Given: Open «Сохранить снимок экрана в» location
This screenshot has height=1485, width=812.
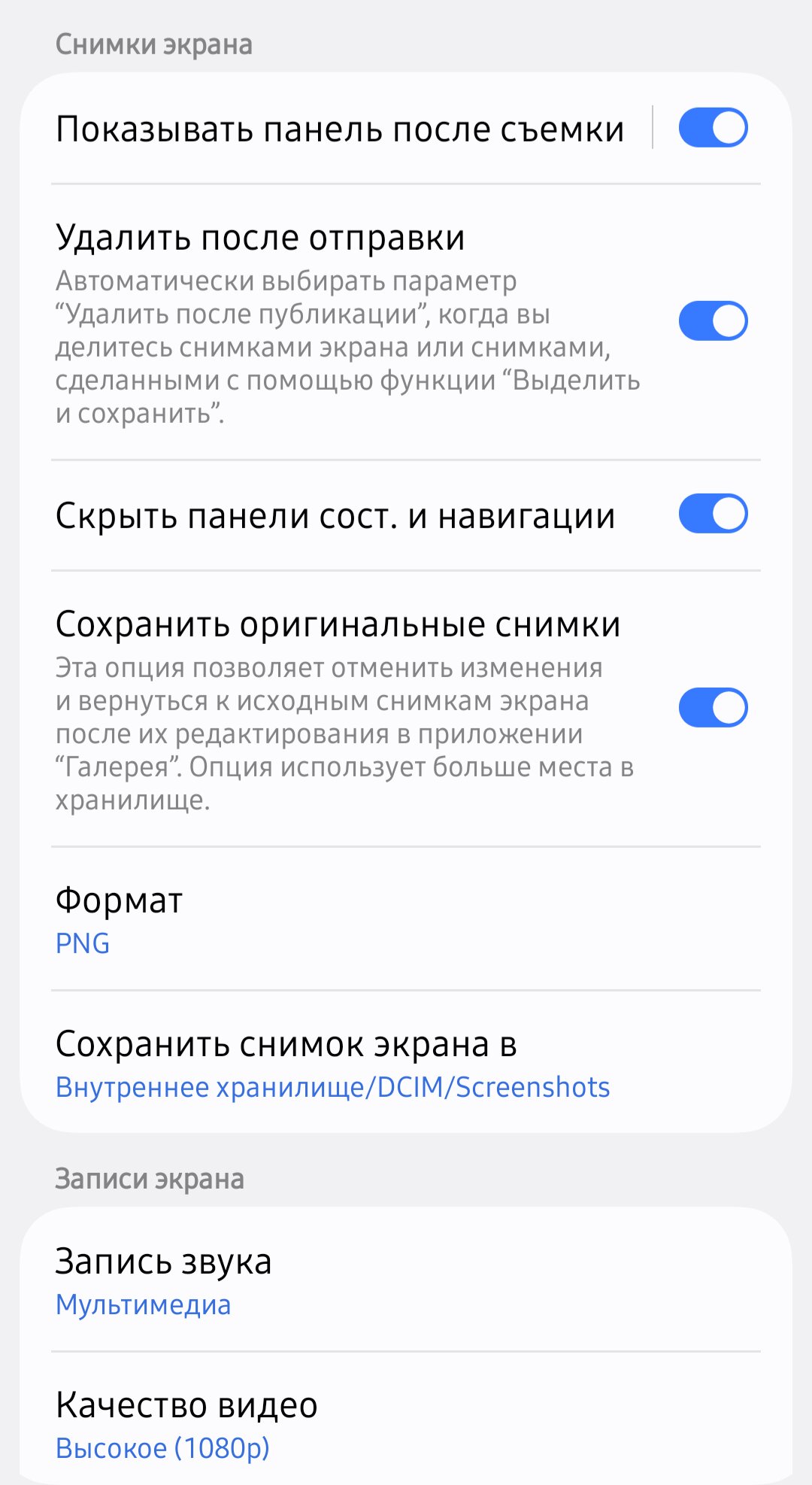Looking at the screenshot, I should pos(406,1062).
